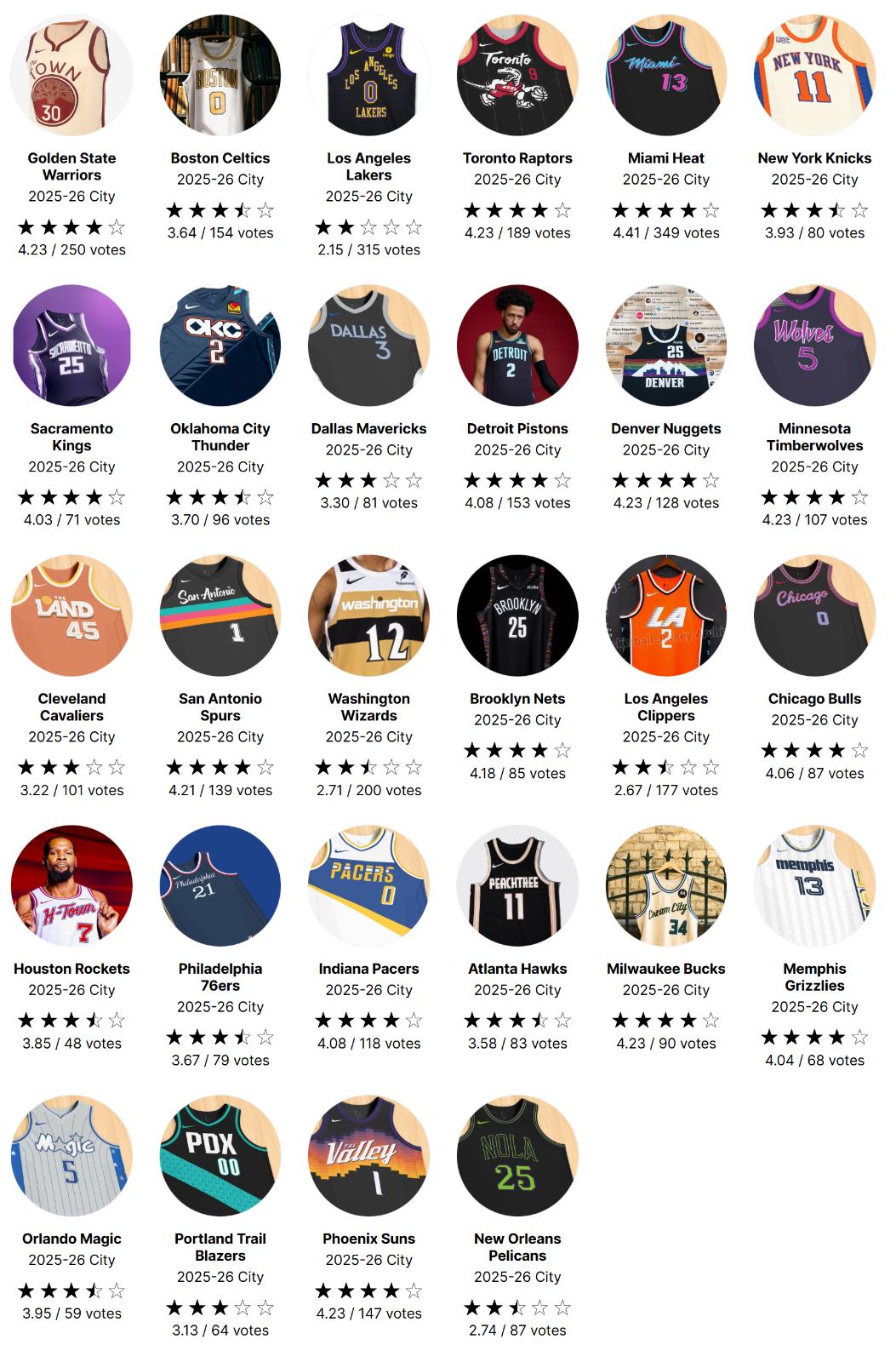This screenshot has height=1362, width=896.
Task: Open the Los Angeles Lakers jersey card
Action: pos(368,76)
